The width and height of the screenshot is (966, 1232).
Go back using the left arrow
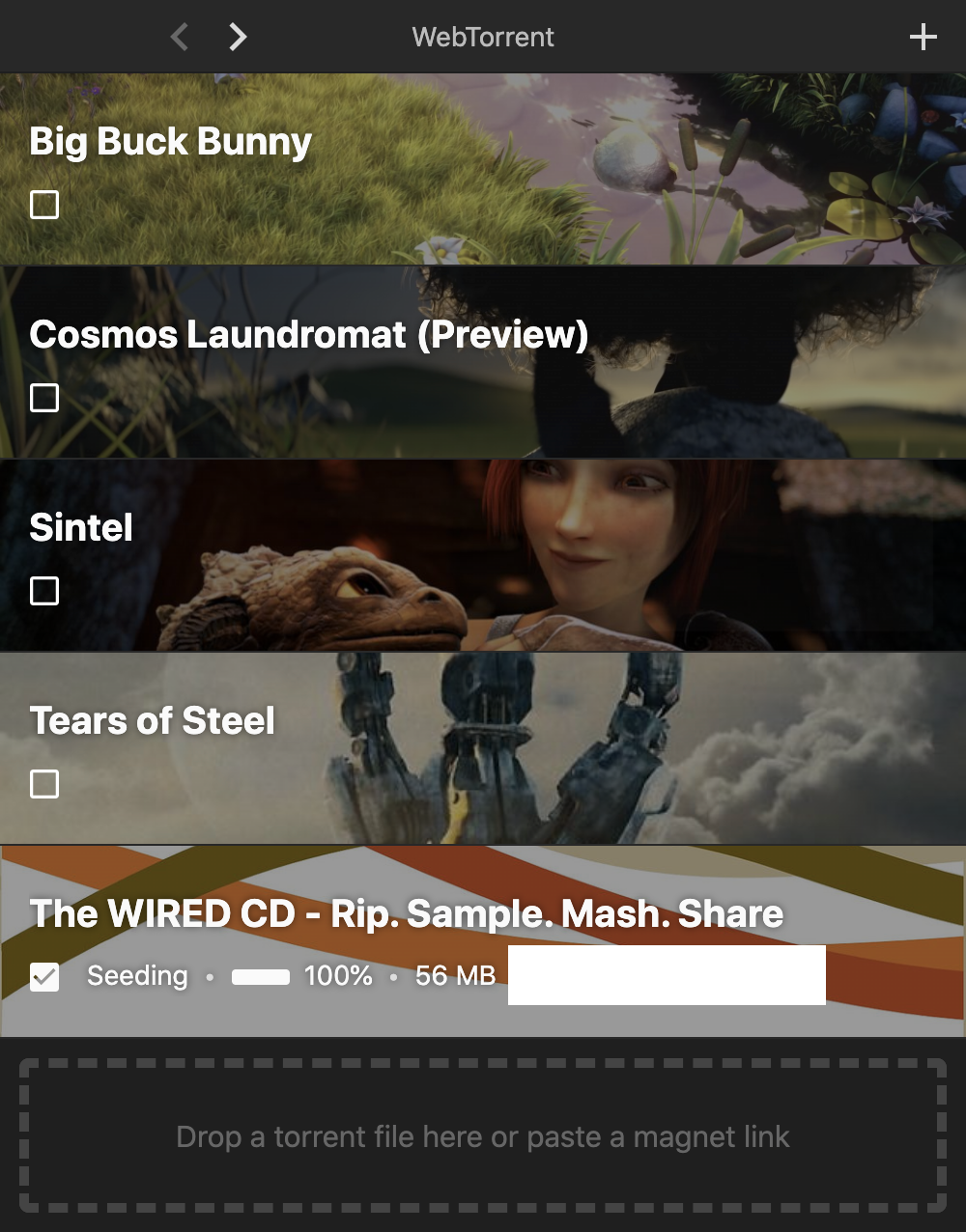point(179,37)
